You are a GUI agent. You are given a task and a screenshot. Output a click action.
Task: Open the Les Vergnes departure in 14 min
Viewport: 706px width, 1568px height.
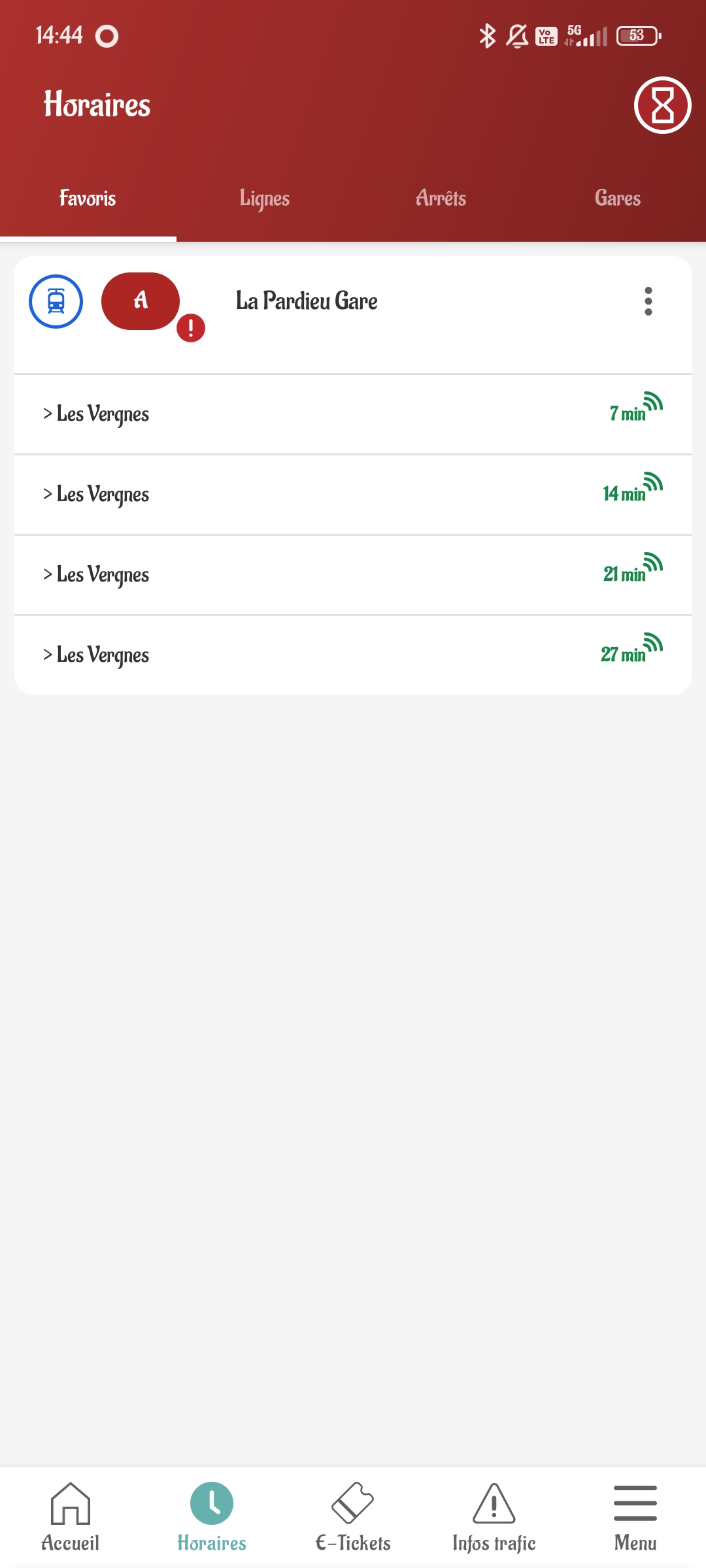tap(353, 495)
